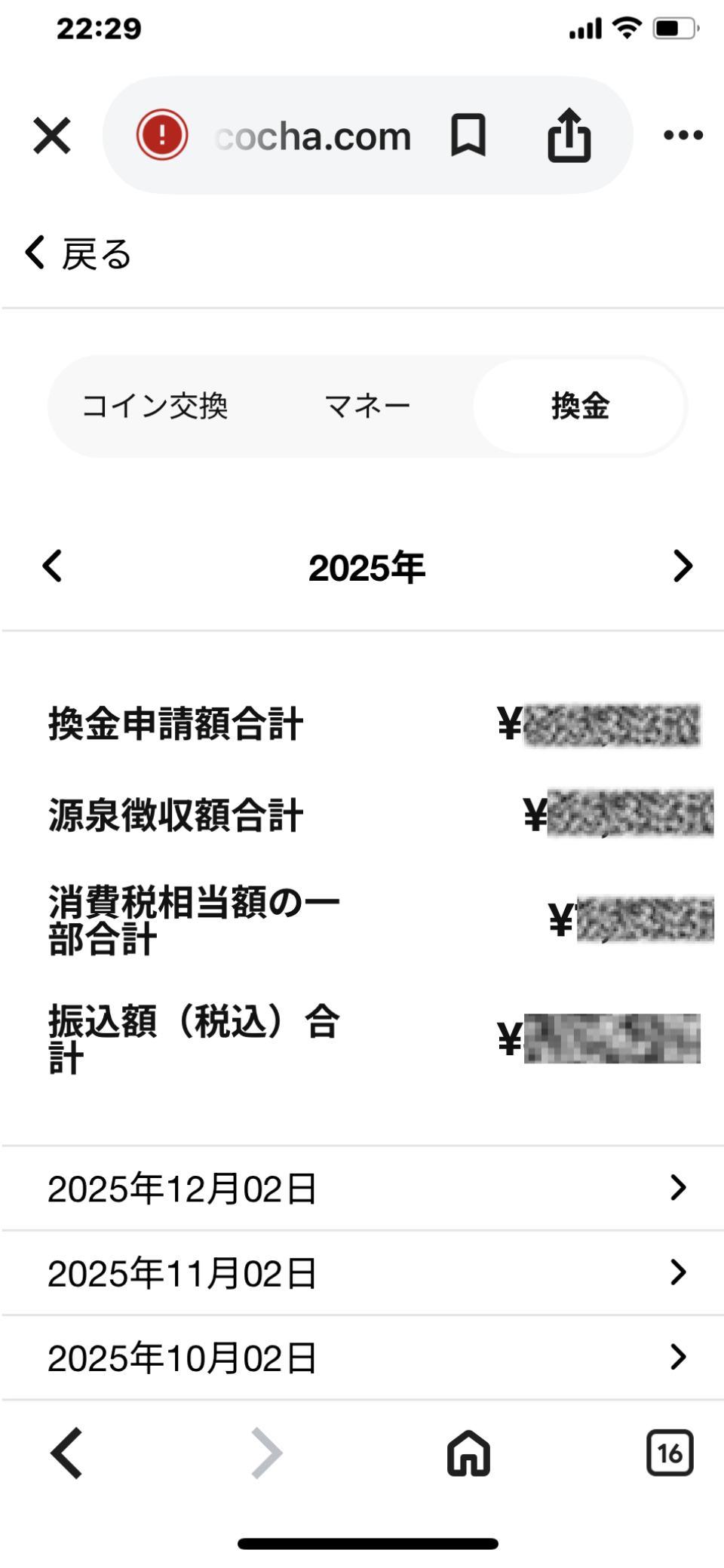The height and width of the screenshot is (1568, 724).
Task: Bookmark this page
Action: (468, 136)
